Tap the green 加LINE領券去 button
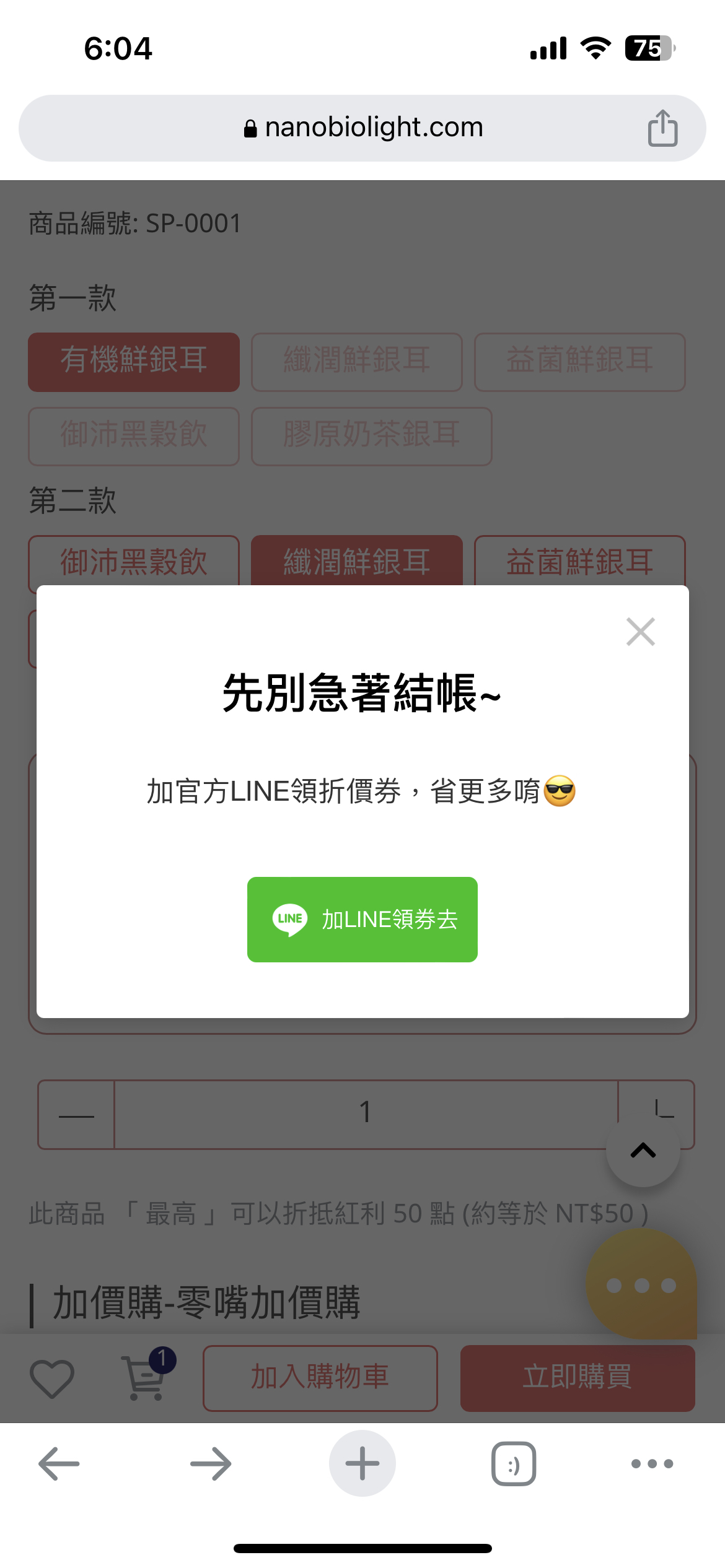The image size is (725, 1568). click(x=362, y=920)
